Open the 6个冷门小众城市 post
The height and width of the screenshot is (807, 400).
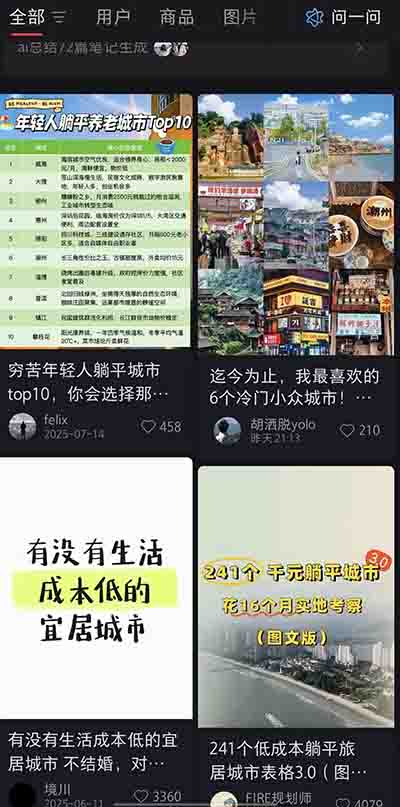click(296, 224)
